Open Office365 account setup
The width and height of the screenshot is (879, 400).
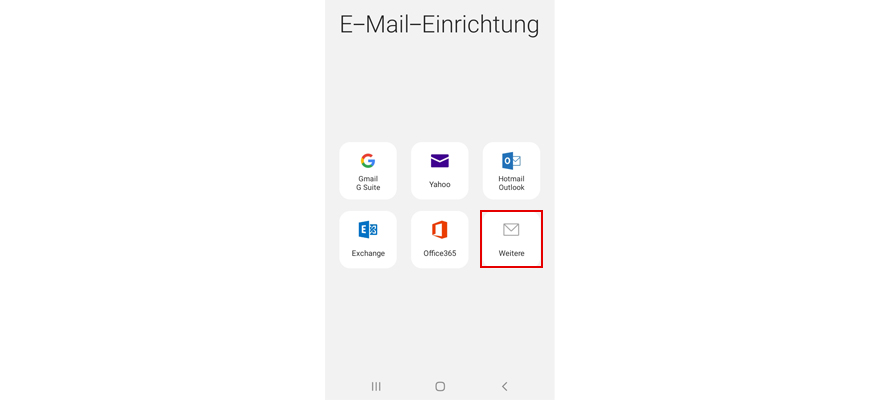[440, 240]
